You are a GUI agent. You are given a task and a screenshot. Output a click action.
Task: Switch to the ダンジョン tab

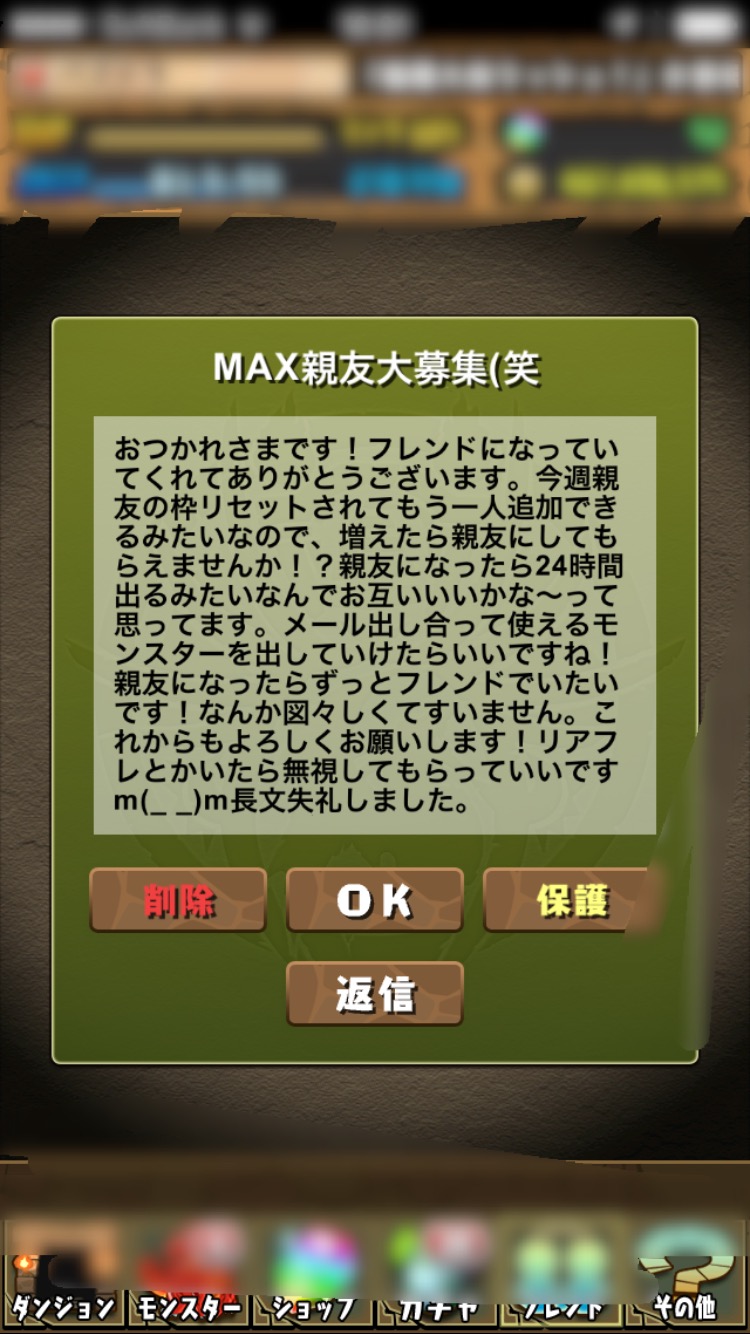(x=62, y=1270)
